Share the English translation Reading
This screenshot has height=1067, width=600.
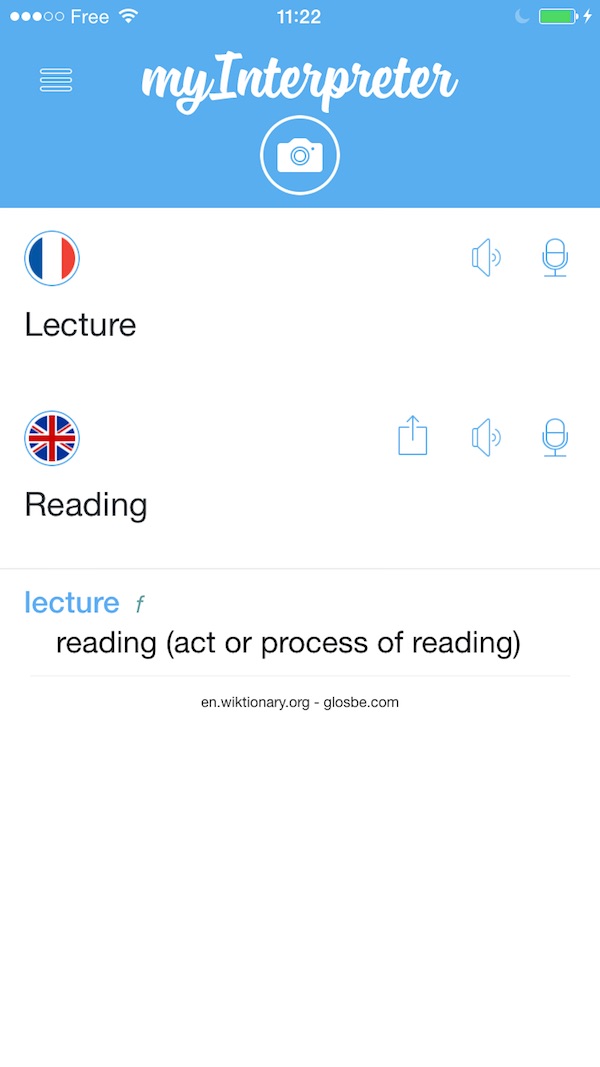click(x=412, y=436)
